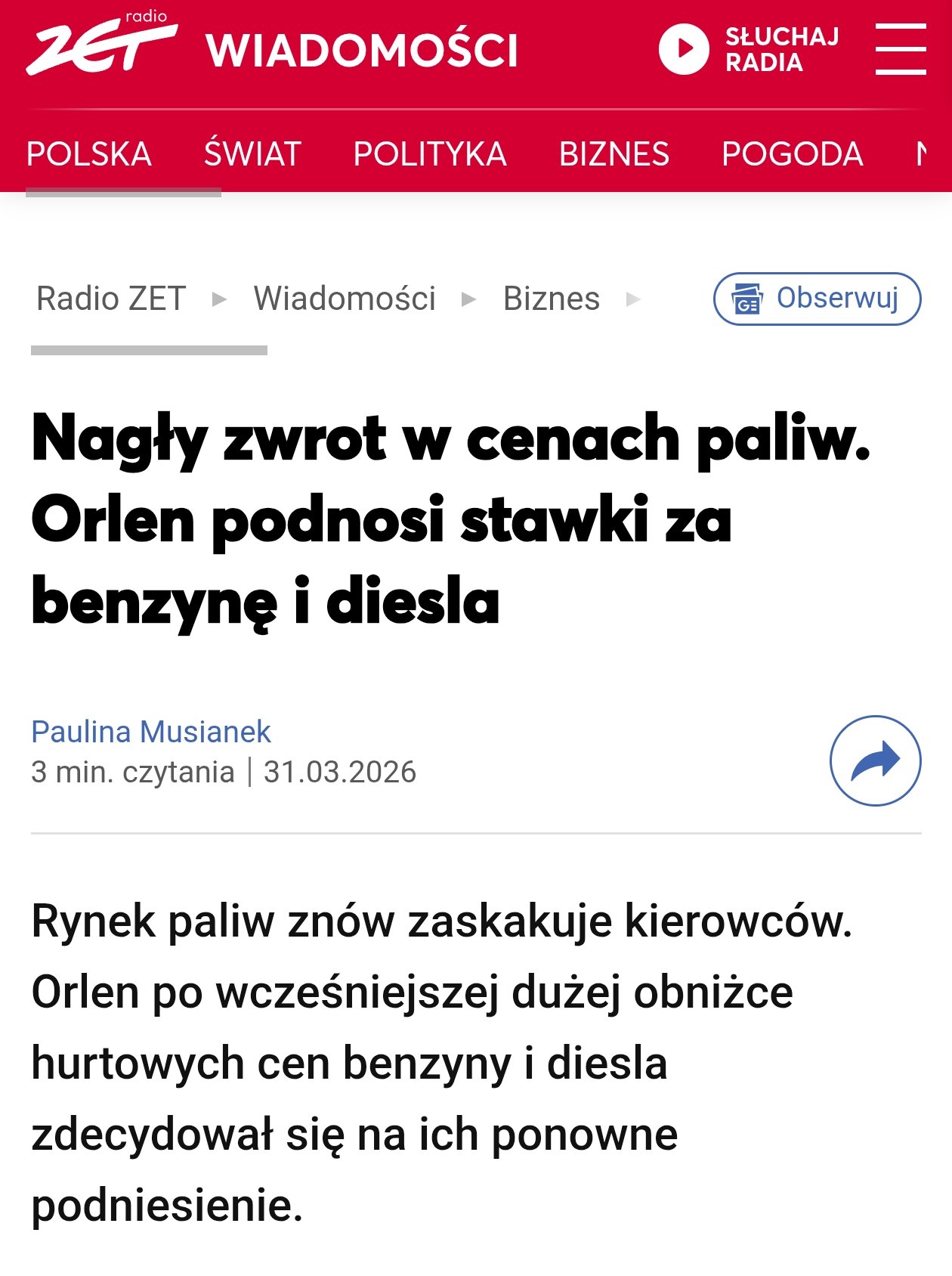952x1276 pixels.
Task: Tap Radio ZET breadcrumb link
Action: 111,299
